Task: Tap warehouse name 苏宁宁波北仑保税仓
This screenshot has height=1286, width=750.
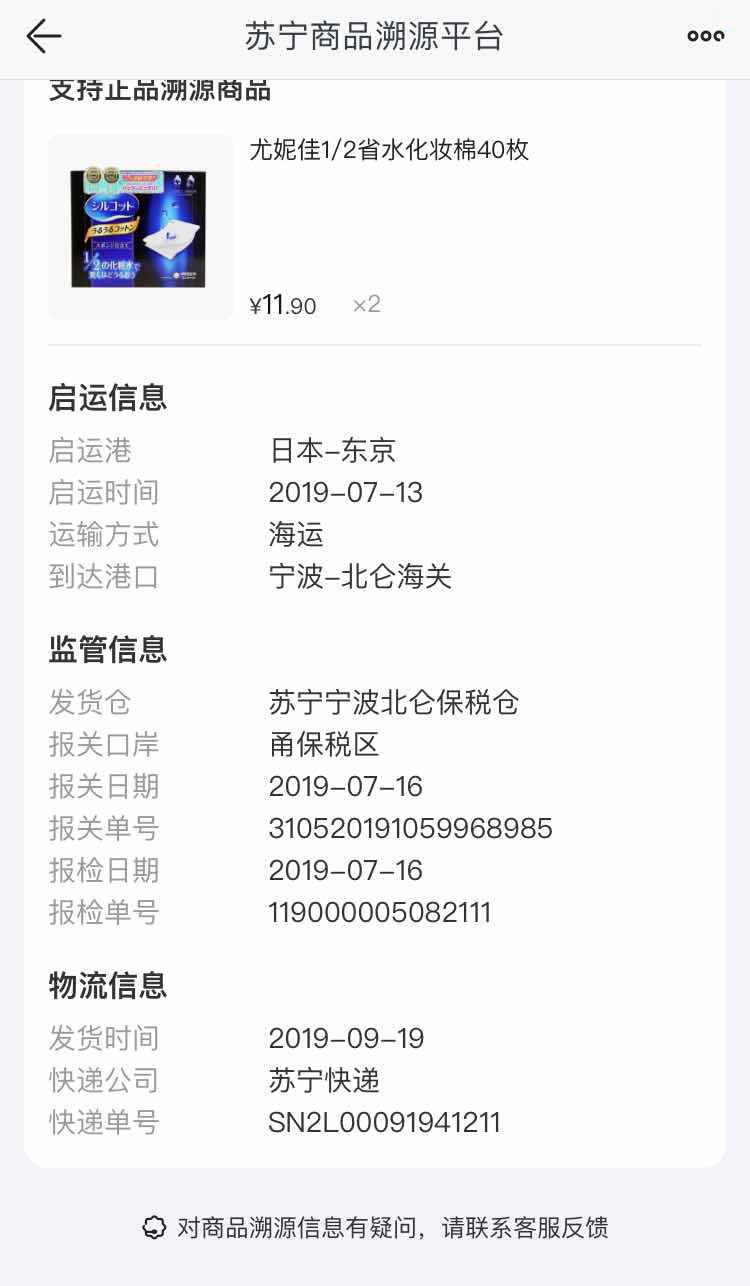Action: pyautogui.click(x=394, y=703)
